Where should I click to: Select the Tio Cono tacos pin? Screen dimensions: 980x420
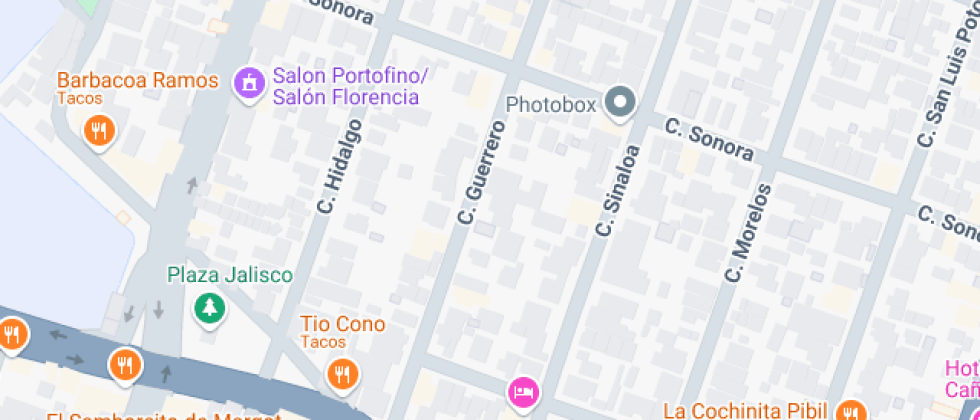click(342, 373)
